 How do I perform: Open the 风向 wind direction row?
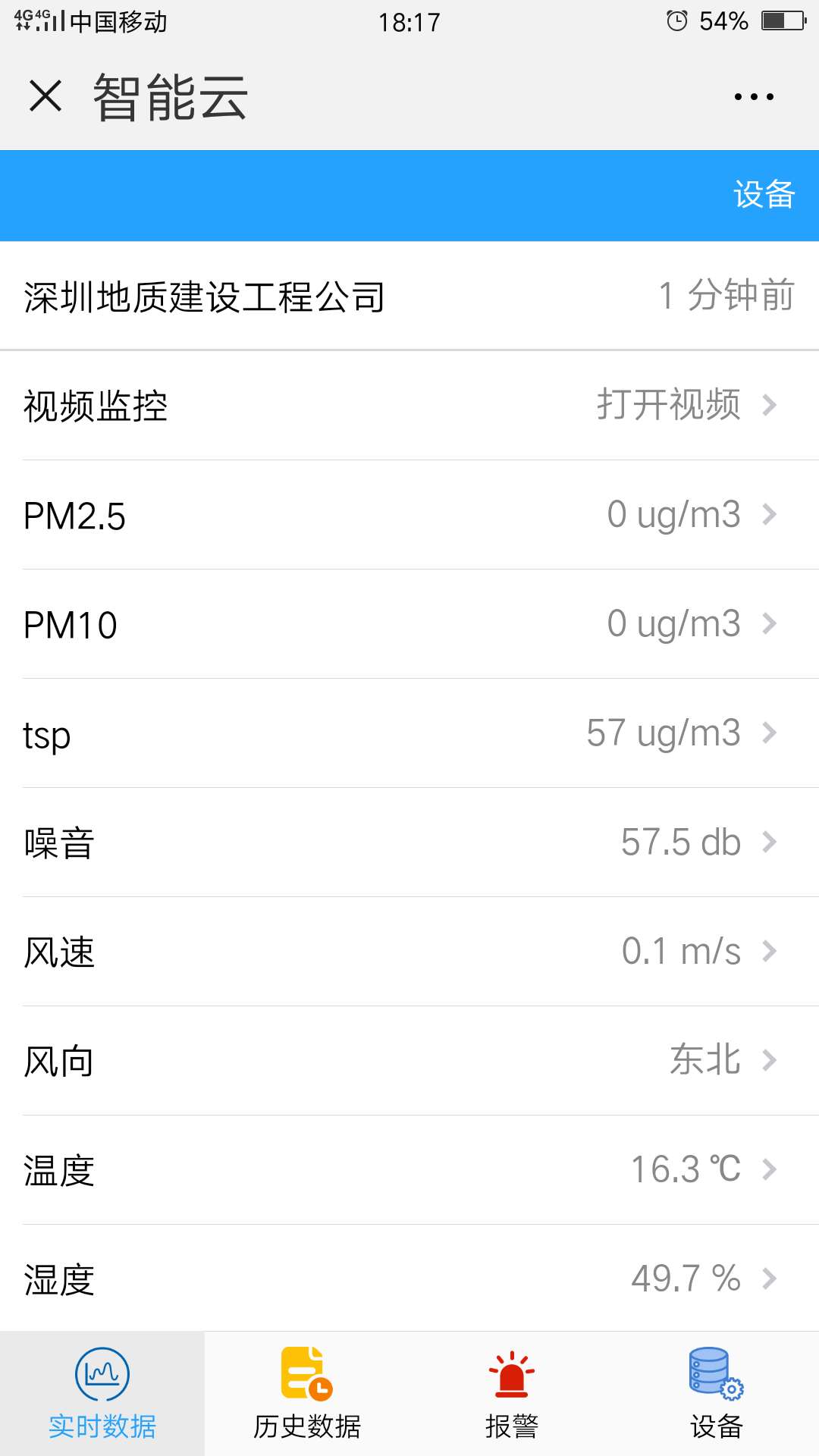(409, 1061)
